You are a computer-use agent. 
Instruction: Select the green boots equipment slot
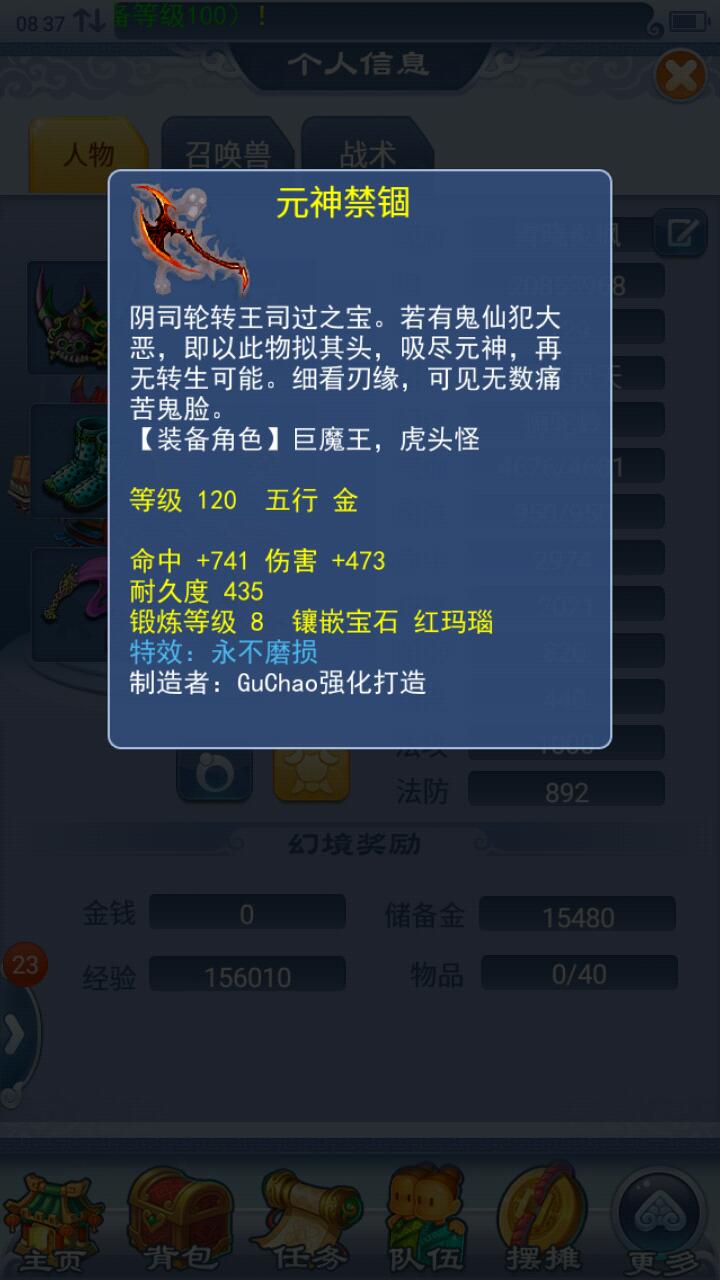(68, 460)
